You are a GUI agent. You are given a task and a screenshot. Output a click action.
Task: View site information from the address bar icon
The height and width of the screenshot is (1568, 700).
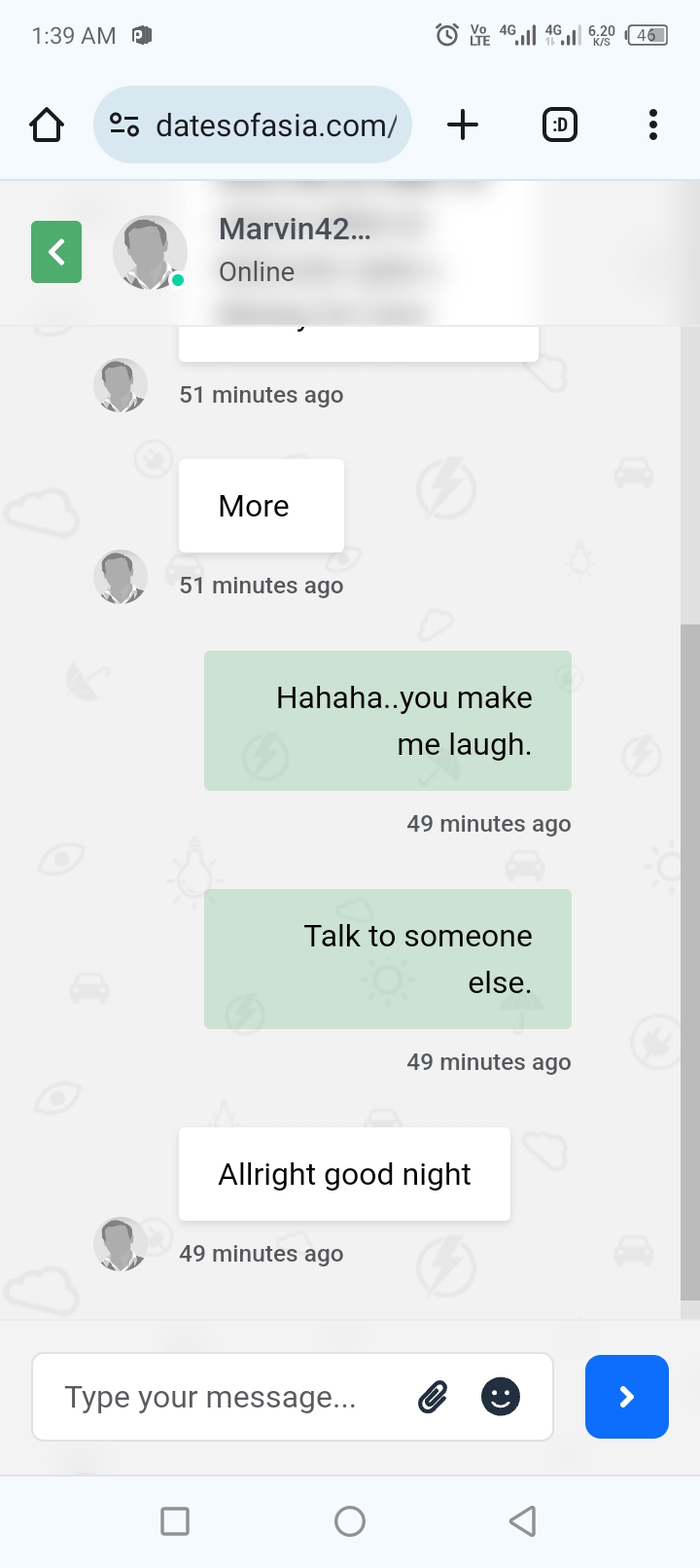(x=124, y=125)
